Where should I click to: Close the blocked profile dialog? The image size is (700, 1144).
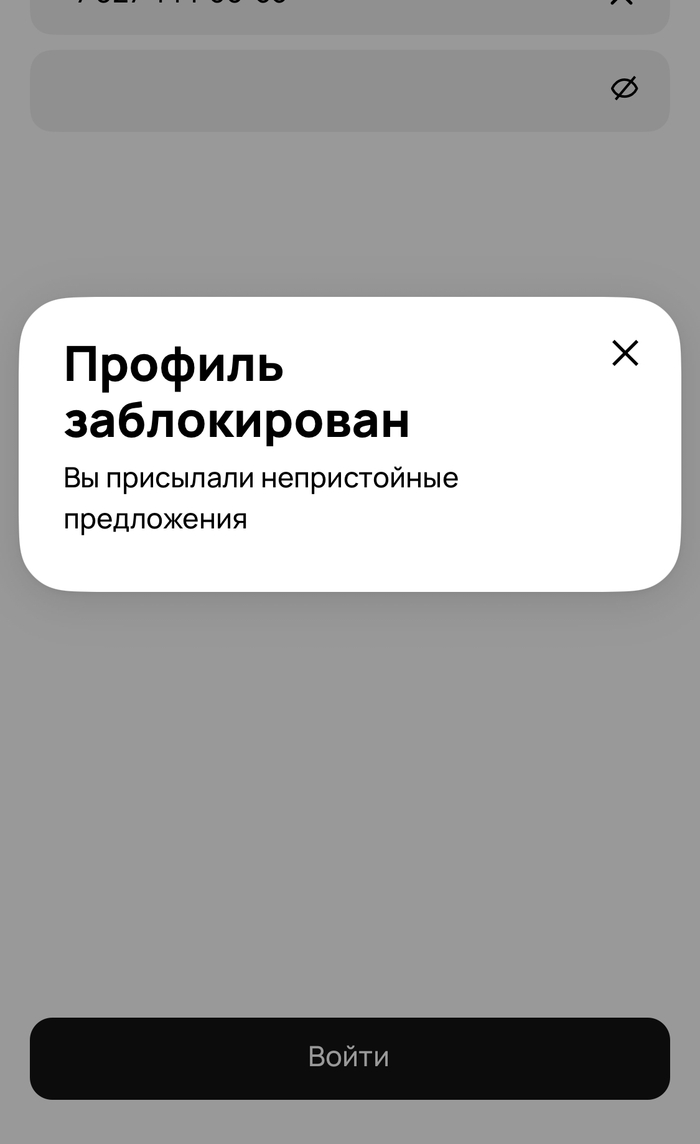point(625,353)
